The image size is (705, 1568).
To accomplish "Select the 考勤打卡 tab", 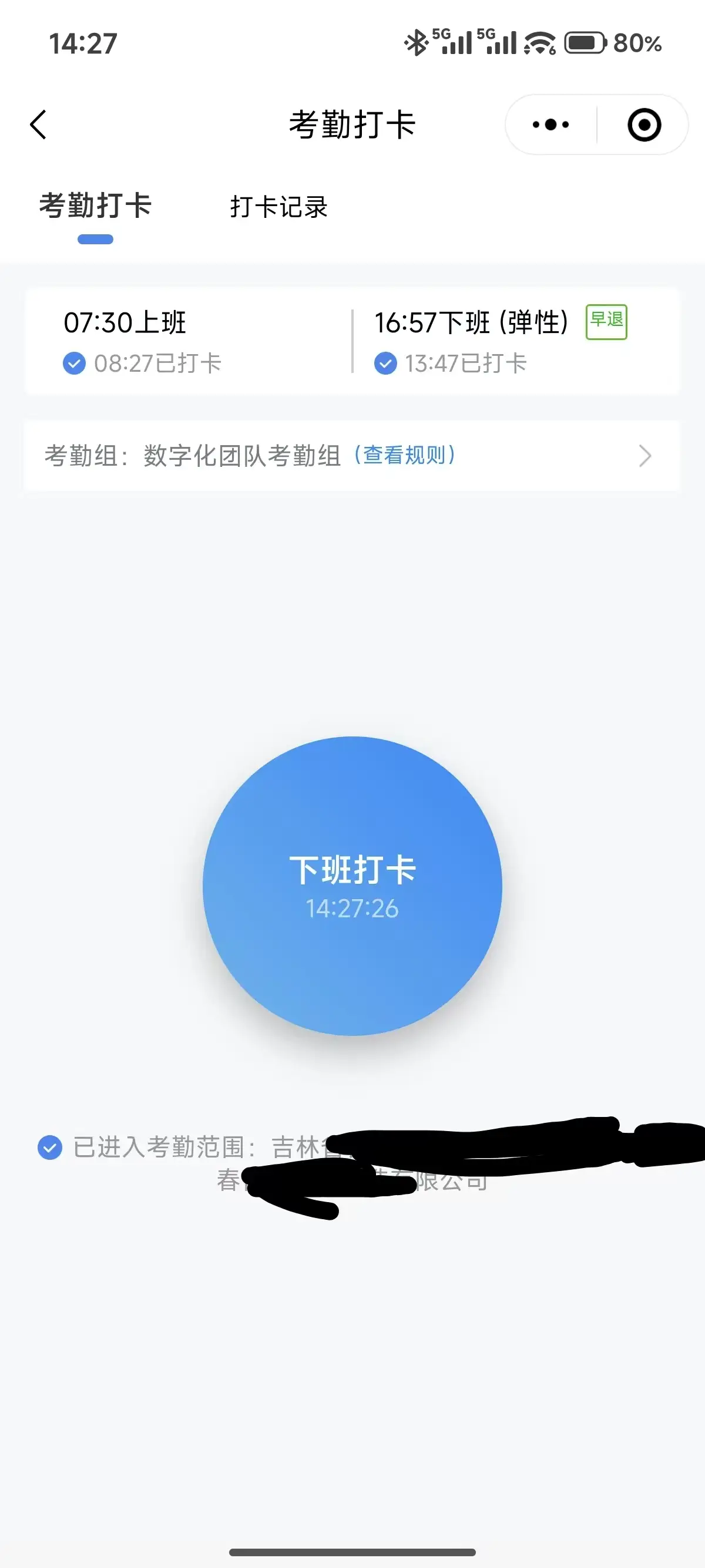I will click(95, 206).
